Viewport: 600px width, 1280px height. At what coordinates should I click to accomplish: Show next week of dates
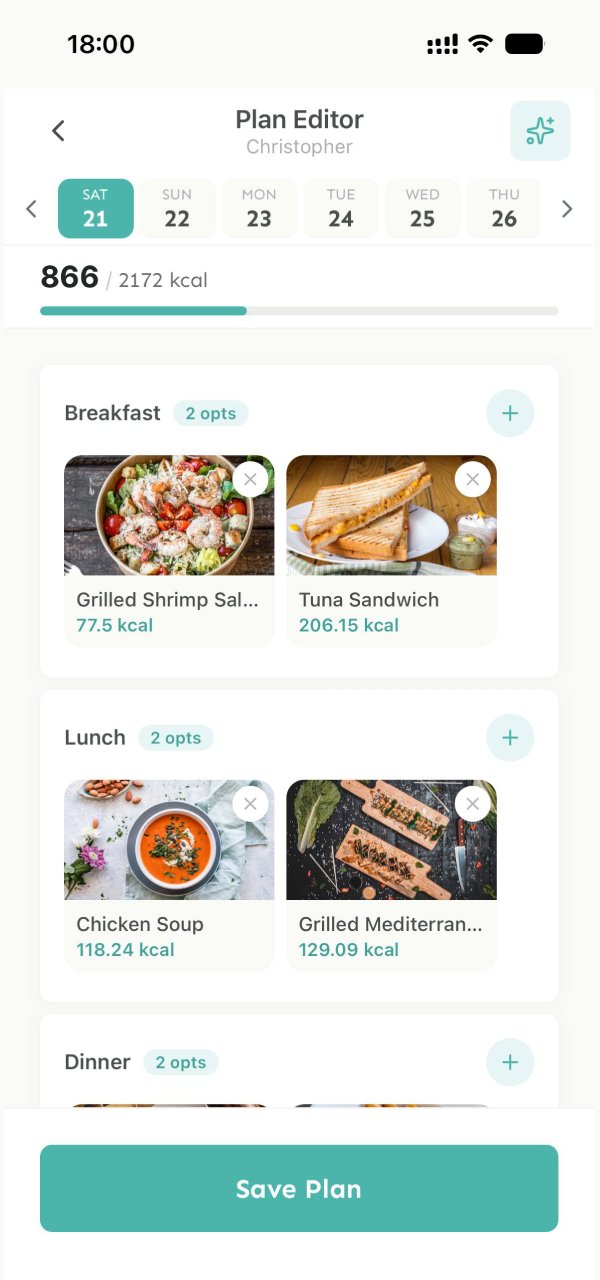point(567,209)
